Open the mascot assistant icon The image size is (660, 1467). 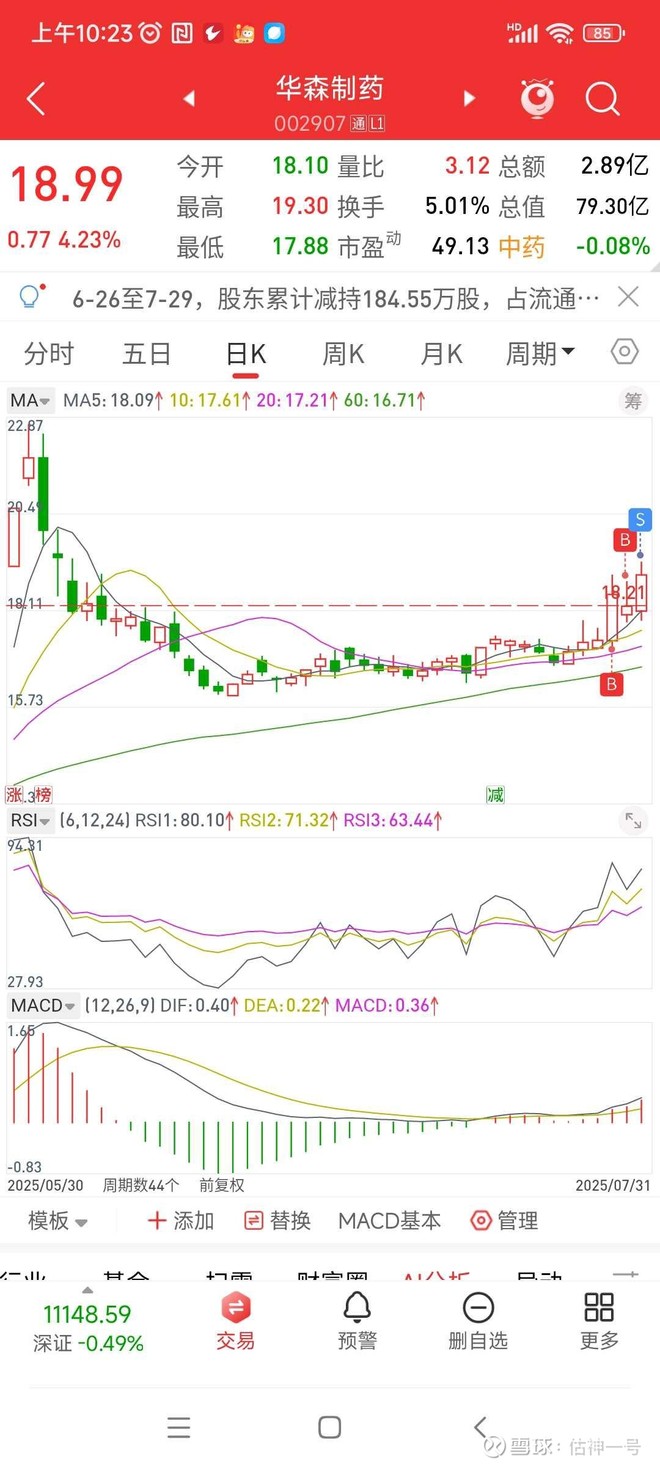coord(538,99)
